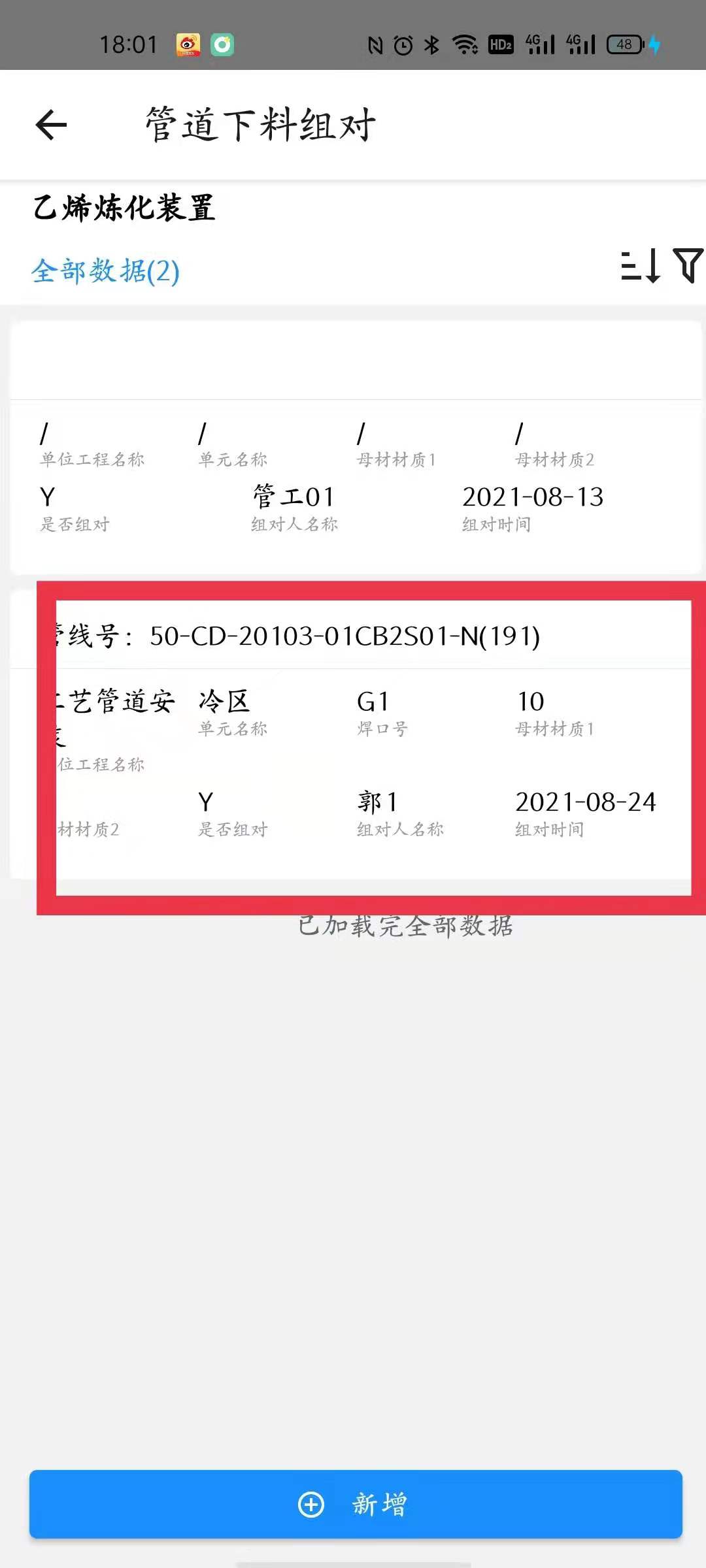The width and height of the screenshot is (706, 1568).
Task: Tap the orange camera app icon in notifications
Action: (x=222, y=44)
